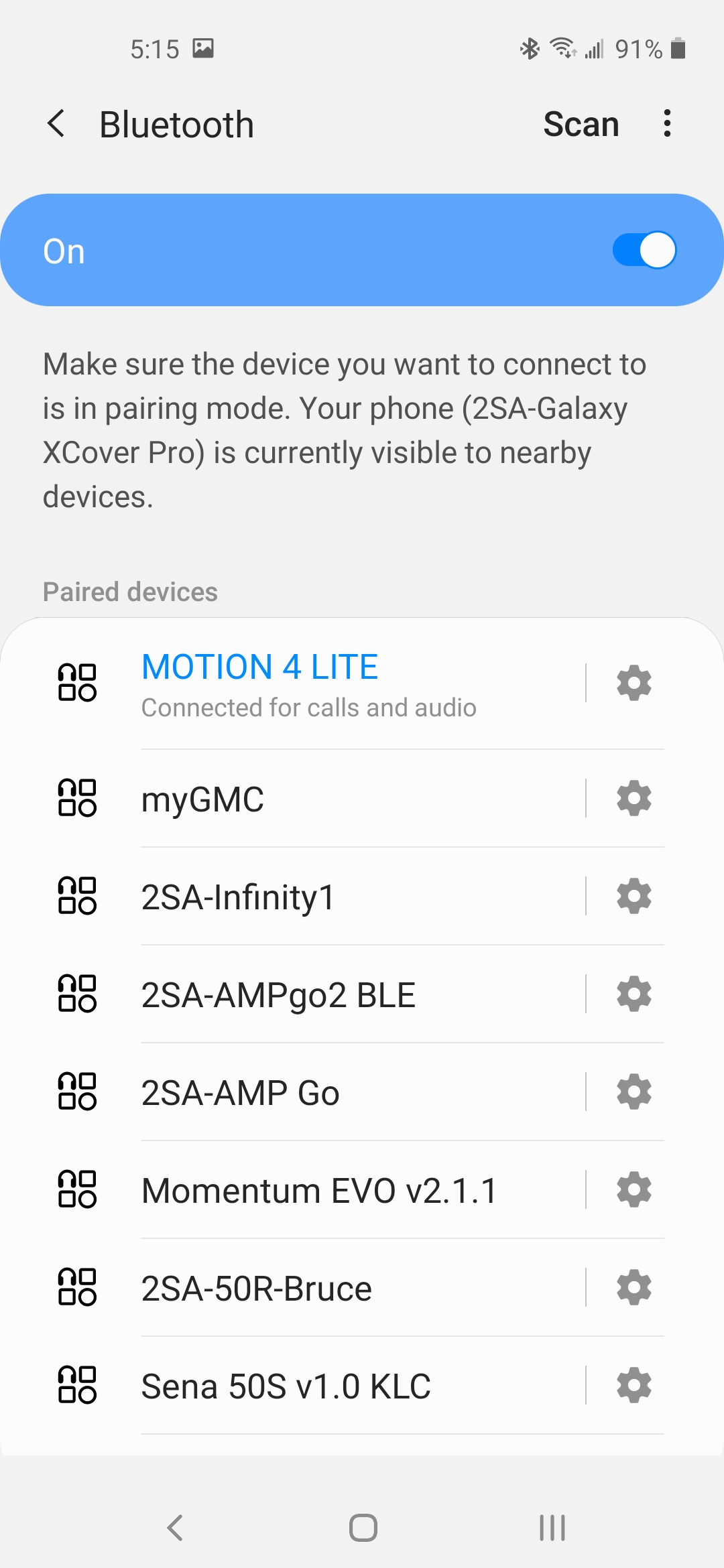Select the MOTION 4 LITE device
The width and height of the screenshot is (724, 1568).
tap(308, 683)
